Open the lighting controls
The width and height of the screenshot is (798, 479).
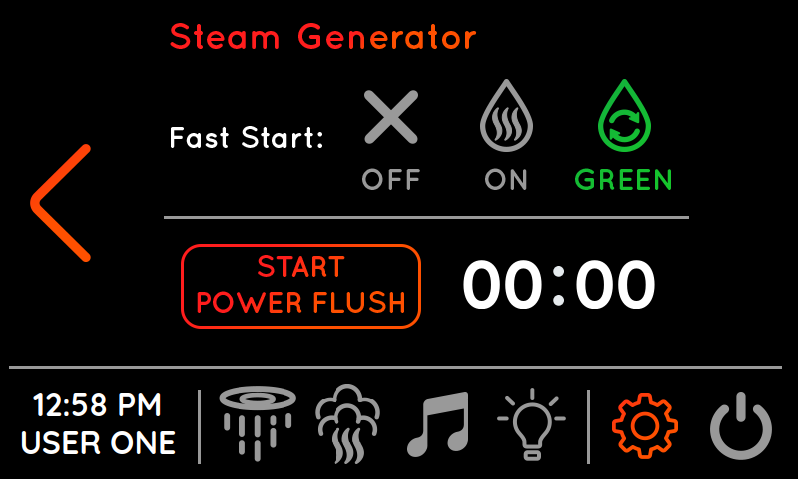click(x=531, y=423)
